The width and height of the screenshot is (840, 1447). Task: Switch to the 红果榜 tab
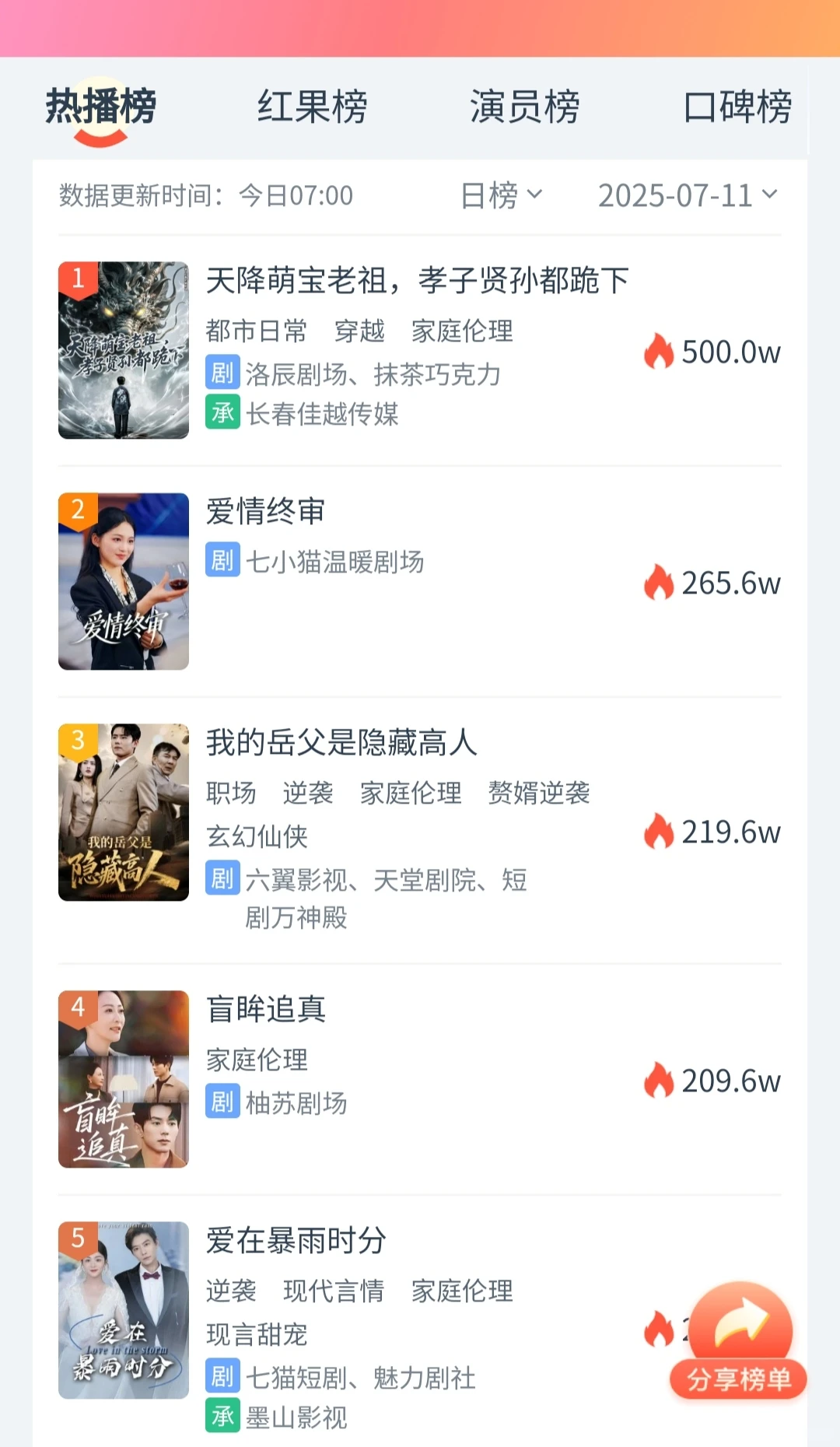click(313, 107)
